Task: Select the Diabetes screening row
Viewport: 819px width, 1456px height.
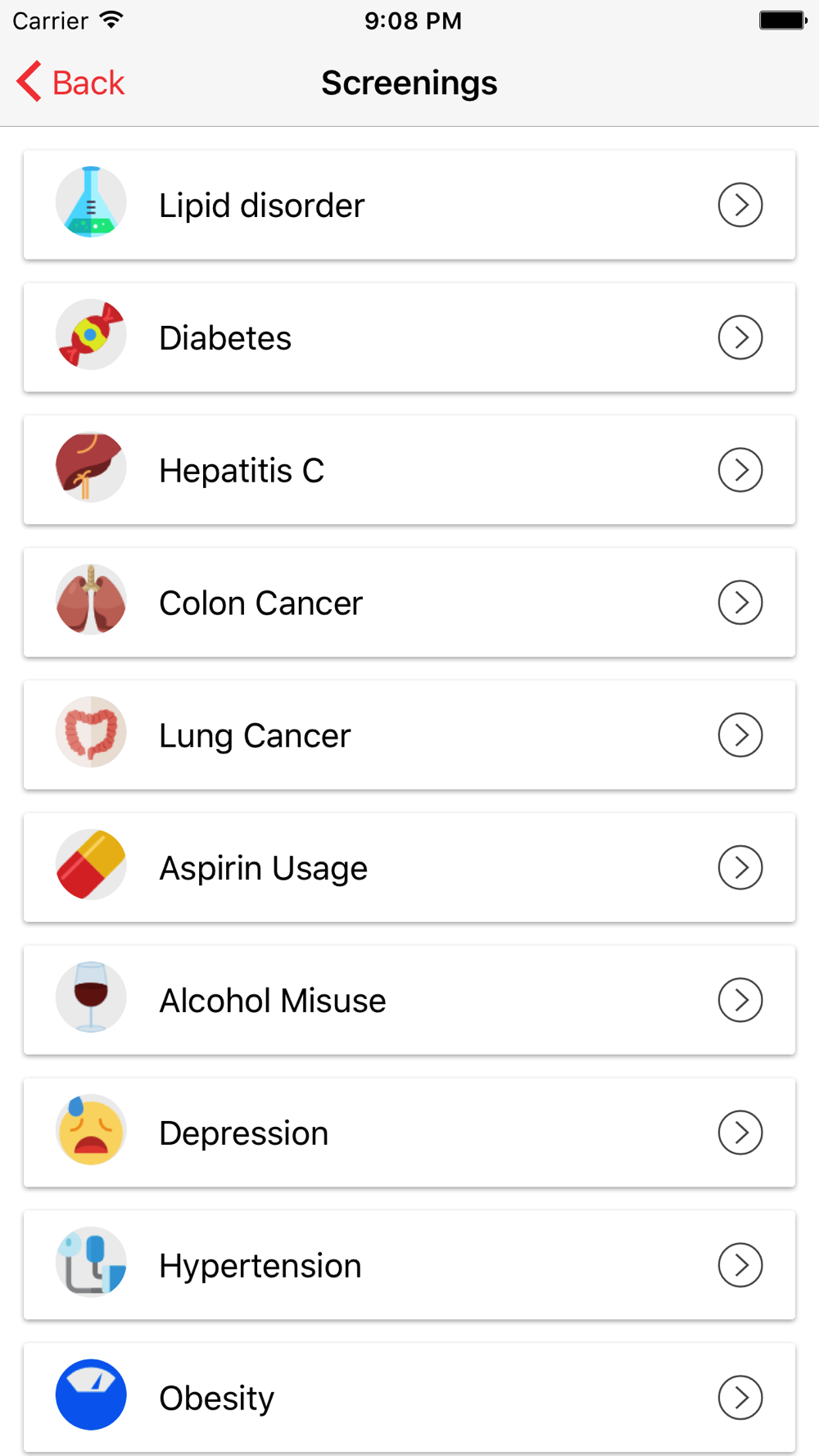Action: 409,337
